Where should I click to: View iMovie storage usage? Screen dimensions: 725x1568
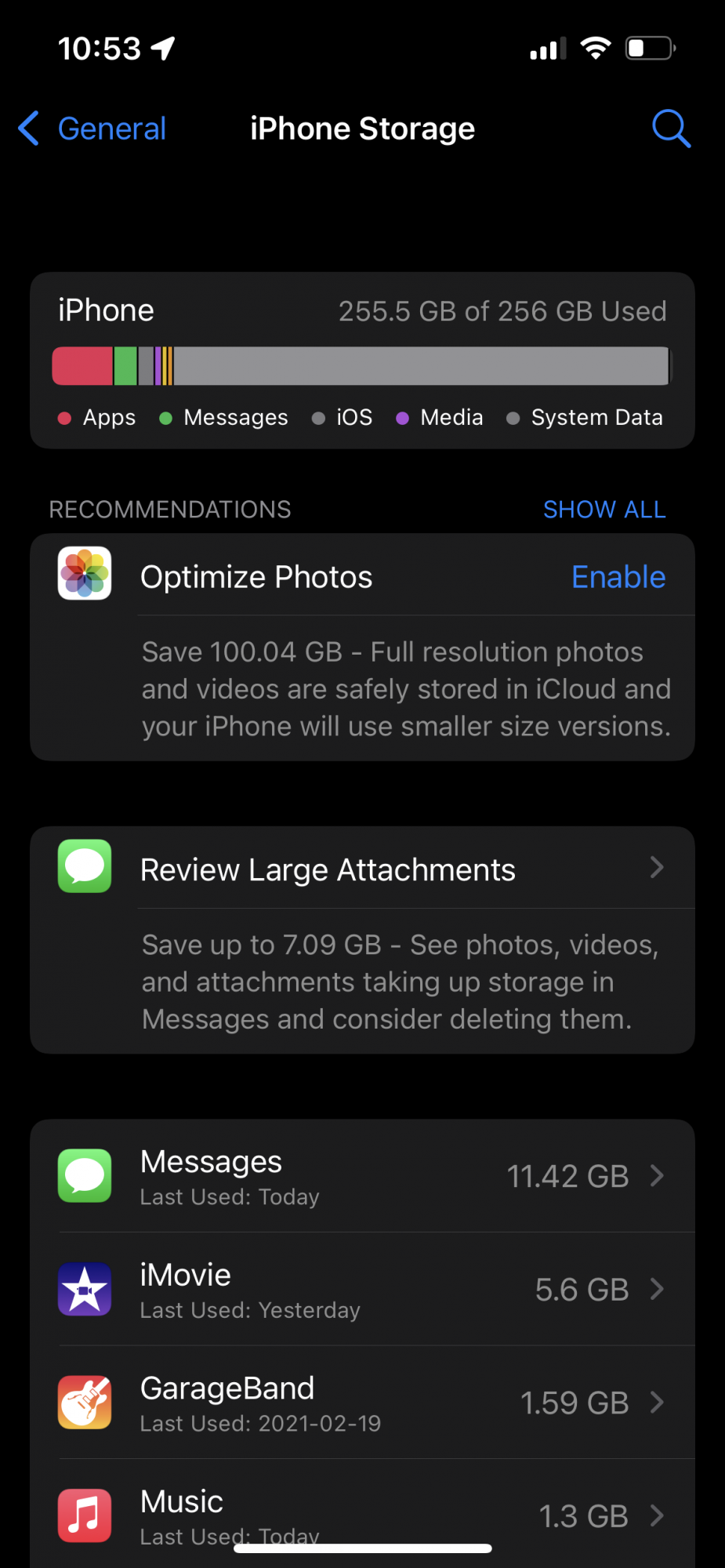pos(362,1289)
